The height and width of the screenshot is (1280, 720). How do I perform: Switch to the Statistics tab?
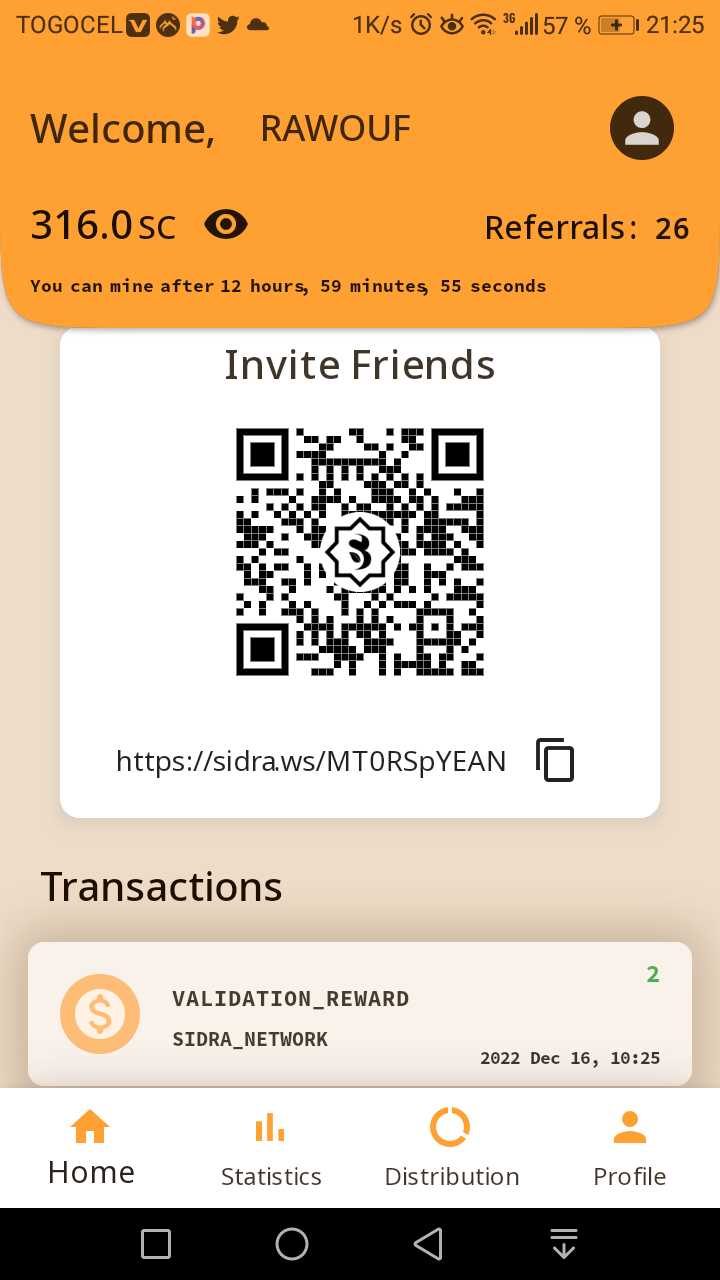[x=271, y=1148]
